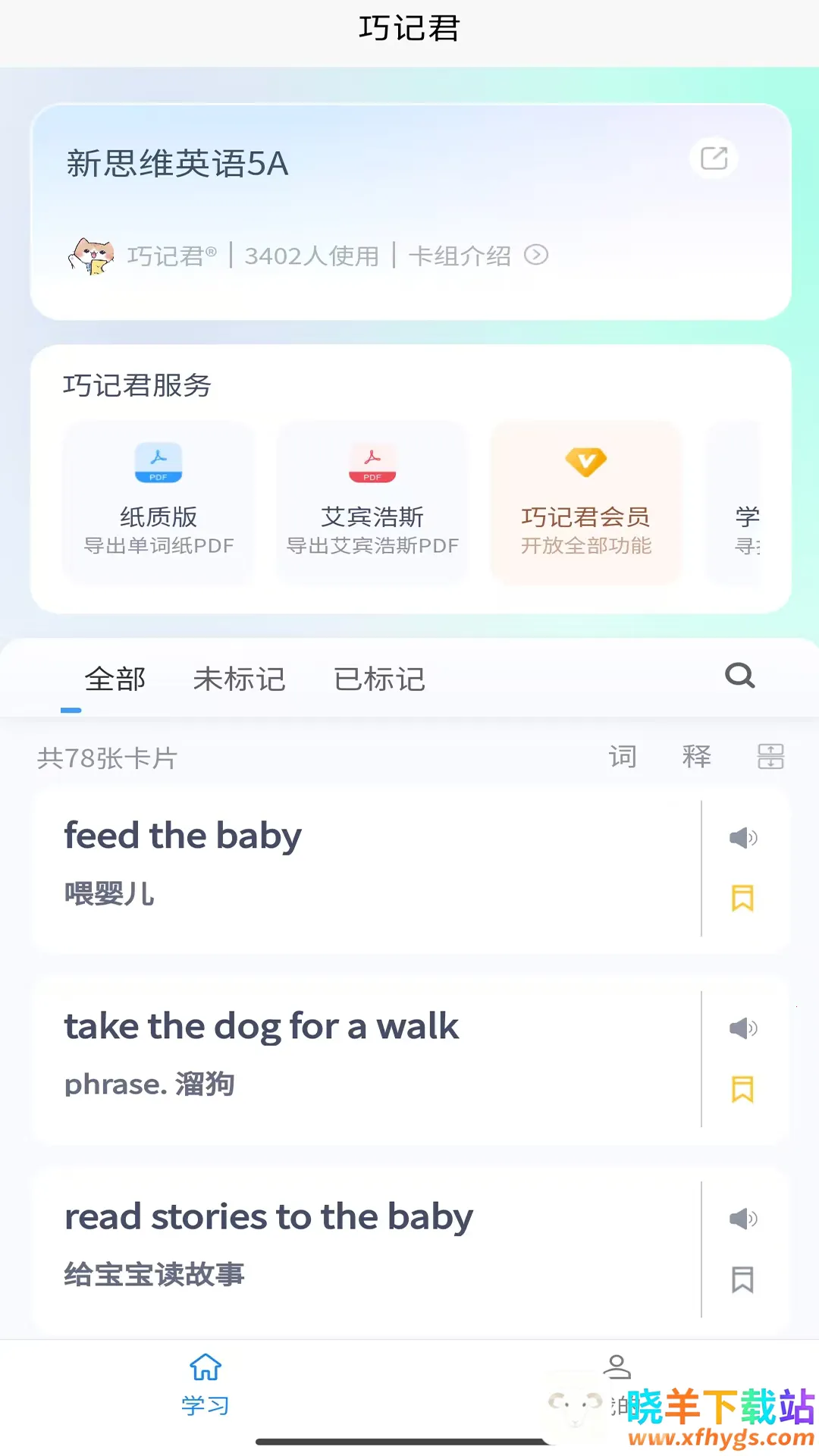Open 卡组介绍 deck introduction

point(478,256)
